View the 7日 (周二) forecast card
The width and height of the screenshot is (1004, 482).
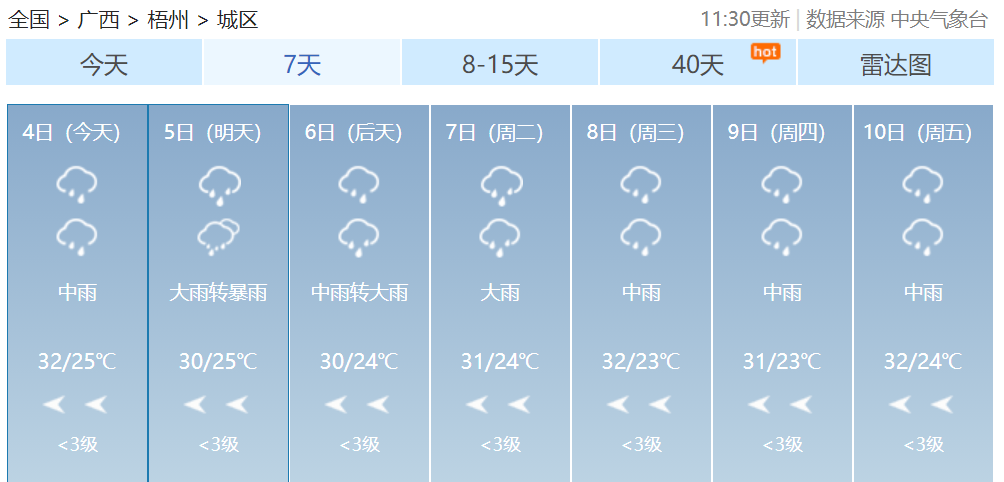tap(500, 290)
